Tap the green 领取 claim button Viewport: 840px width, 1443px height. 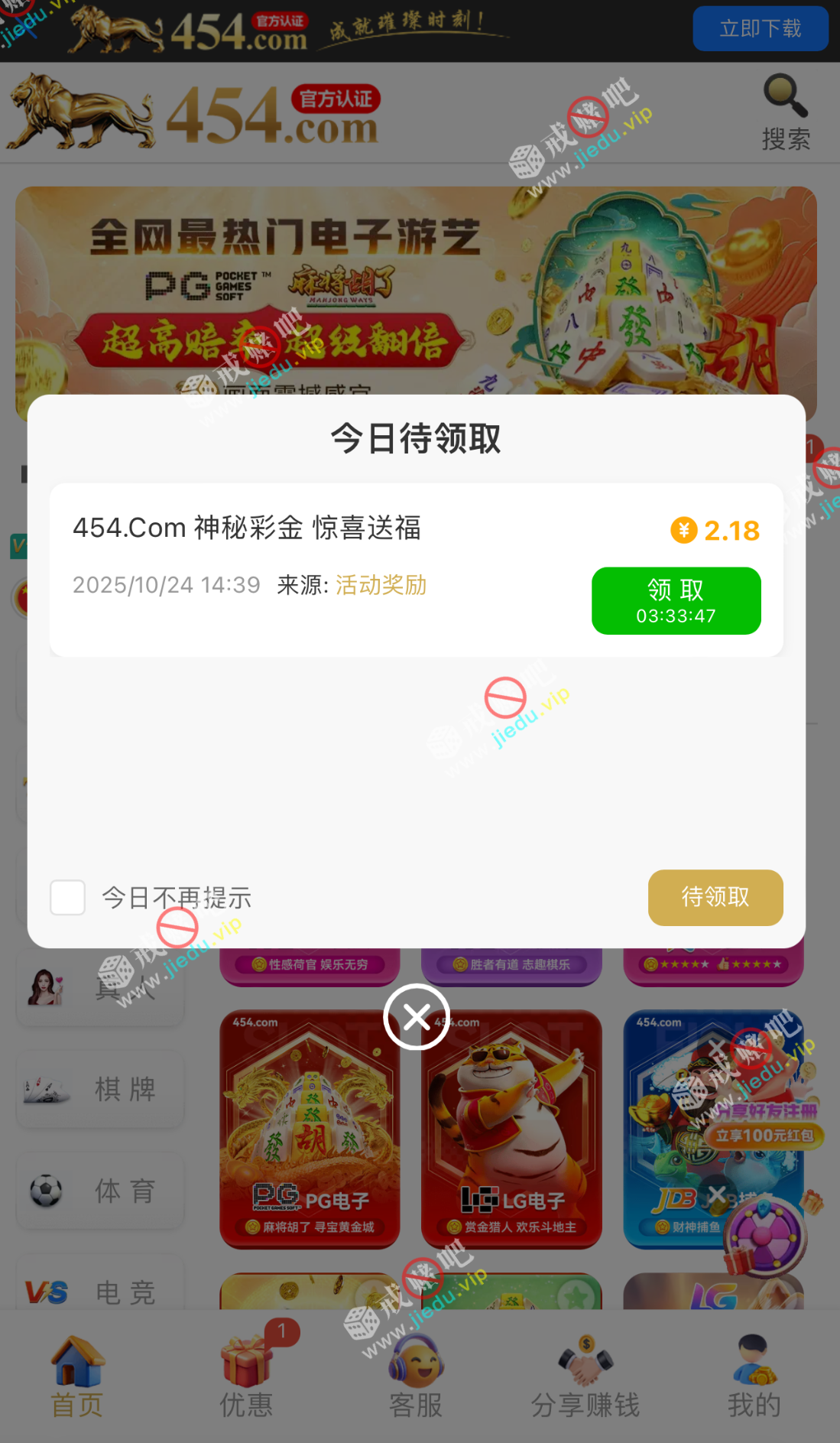(676, 600)
